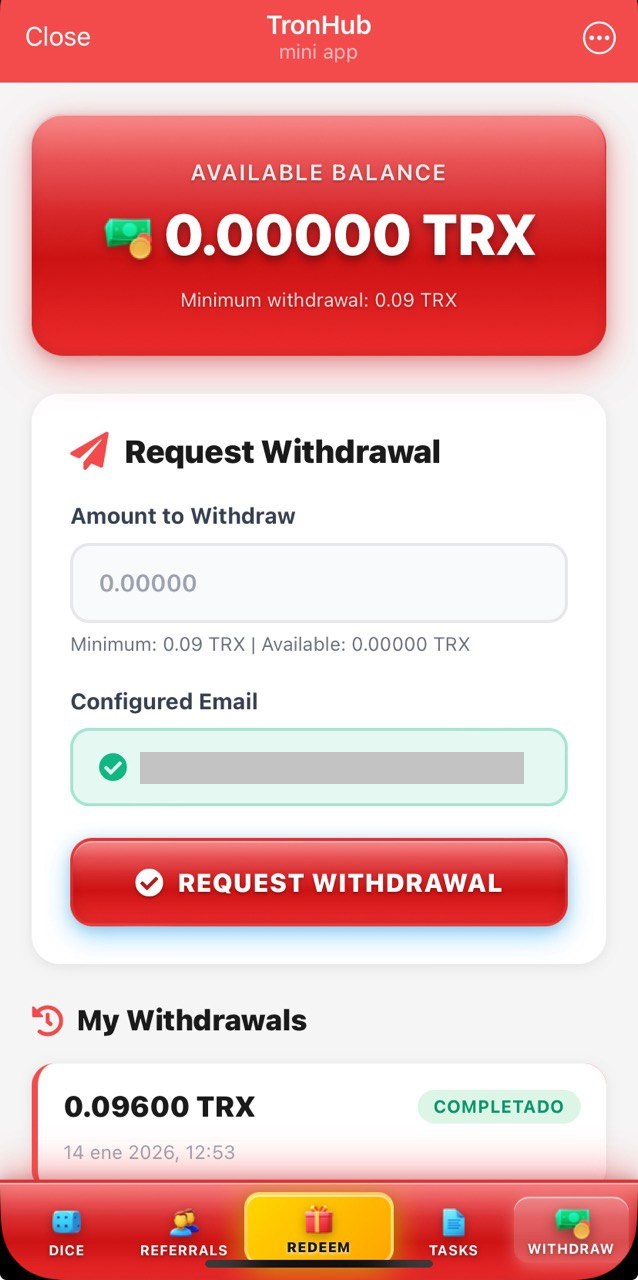This screenshot has width=638, height=1280.
Task: Switch to the Dice tab
Action: [66, 1233]
